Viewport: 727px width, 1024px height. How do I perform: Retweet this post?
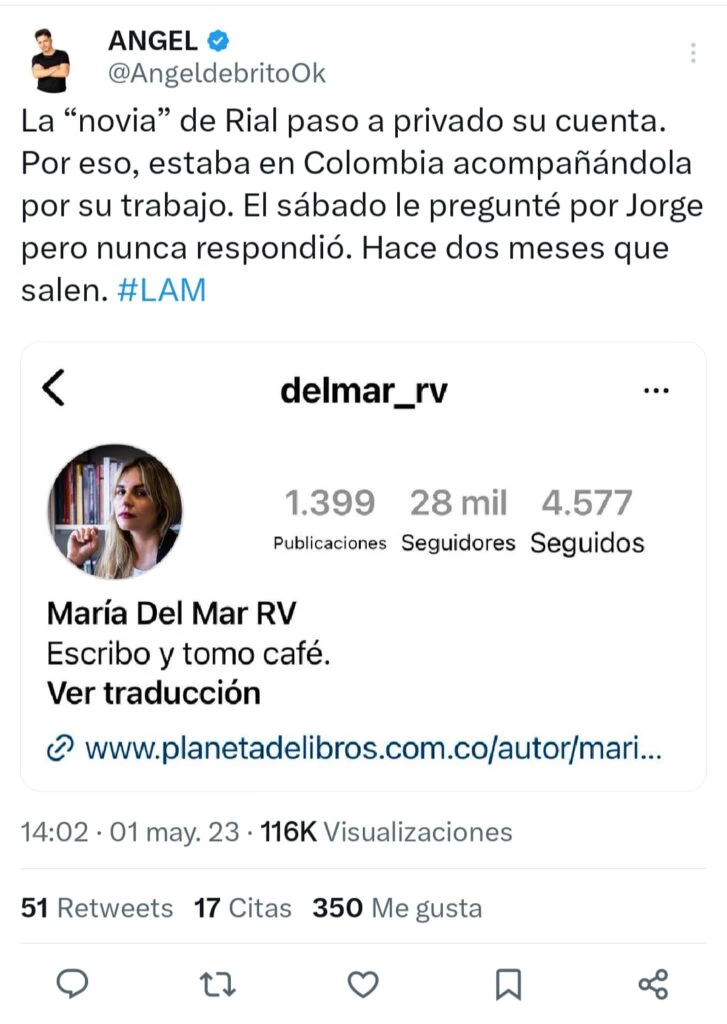pos(217,984)
